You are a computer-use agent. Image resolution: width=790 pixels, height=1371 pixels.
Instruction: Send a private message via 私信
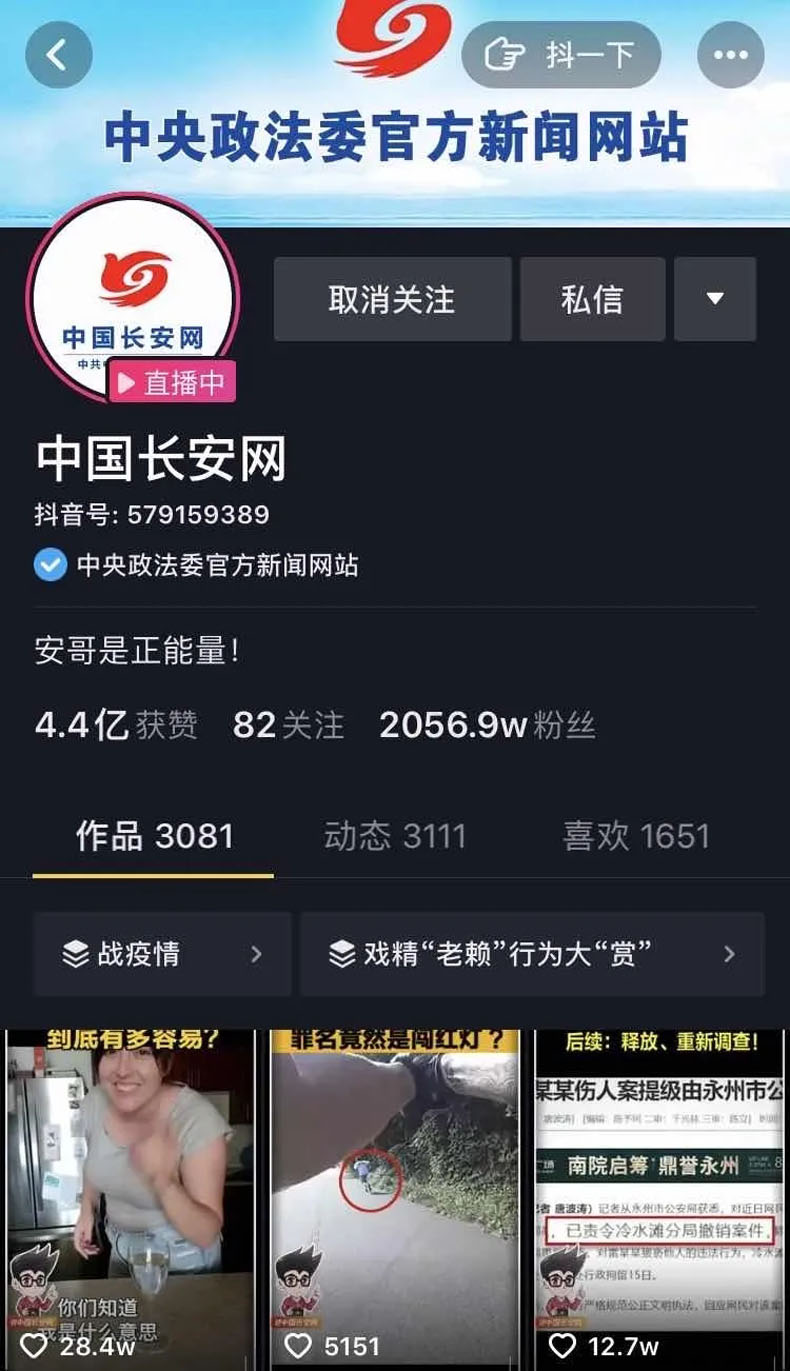coord(592,299)
